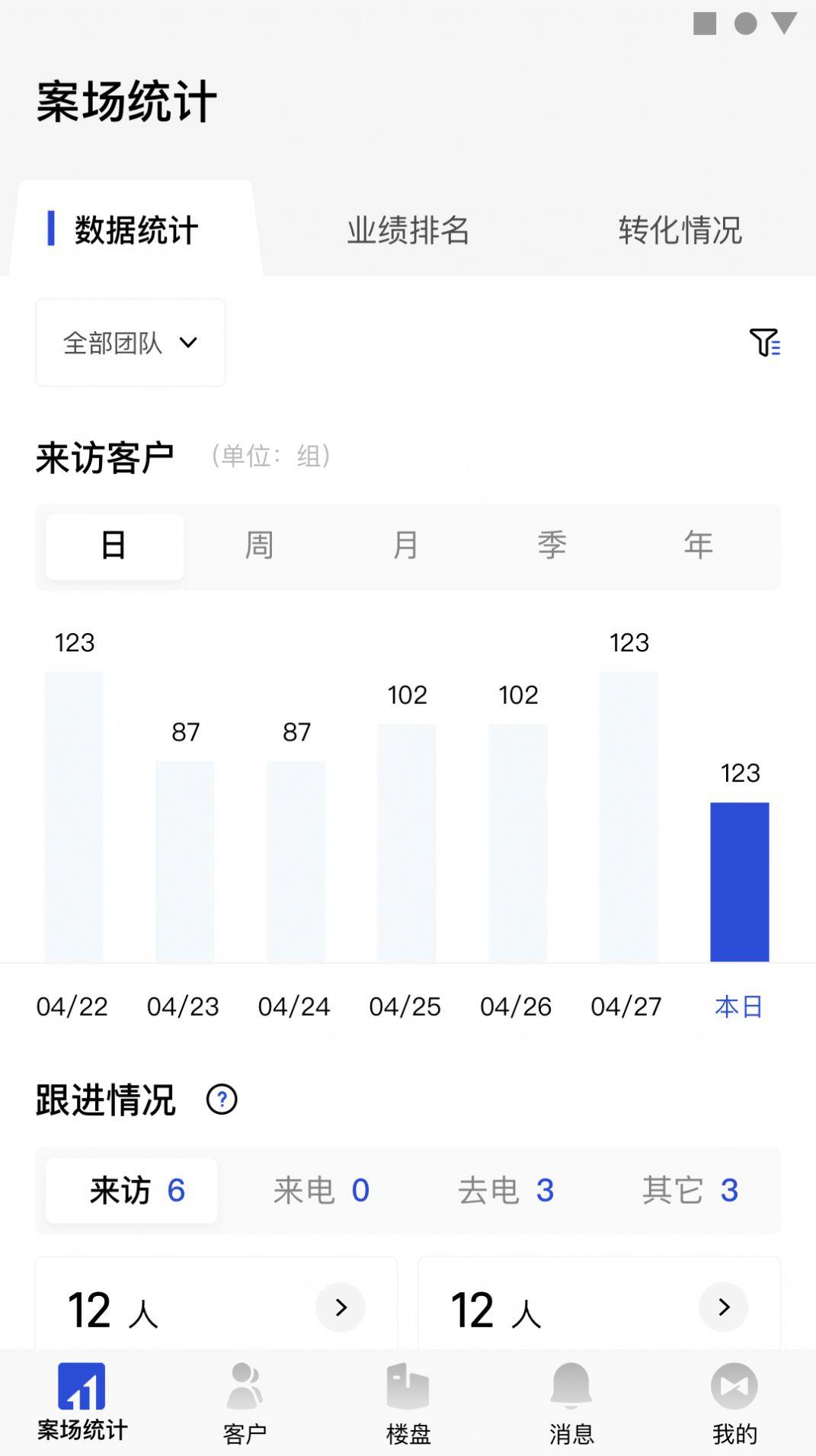The height and width of the screenshot is (1456, 816).
Task: Tap the 04/25 bar in the chart
Action: [x=407, y=842]
